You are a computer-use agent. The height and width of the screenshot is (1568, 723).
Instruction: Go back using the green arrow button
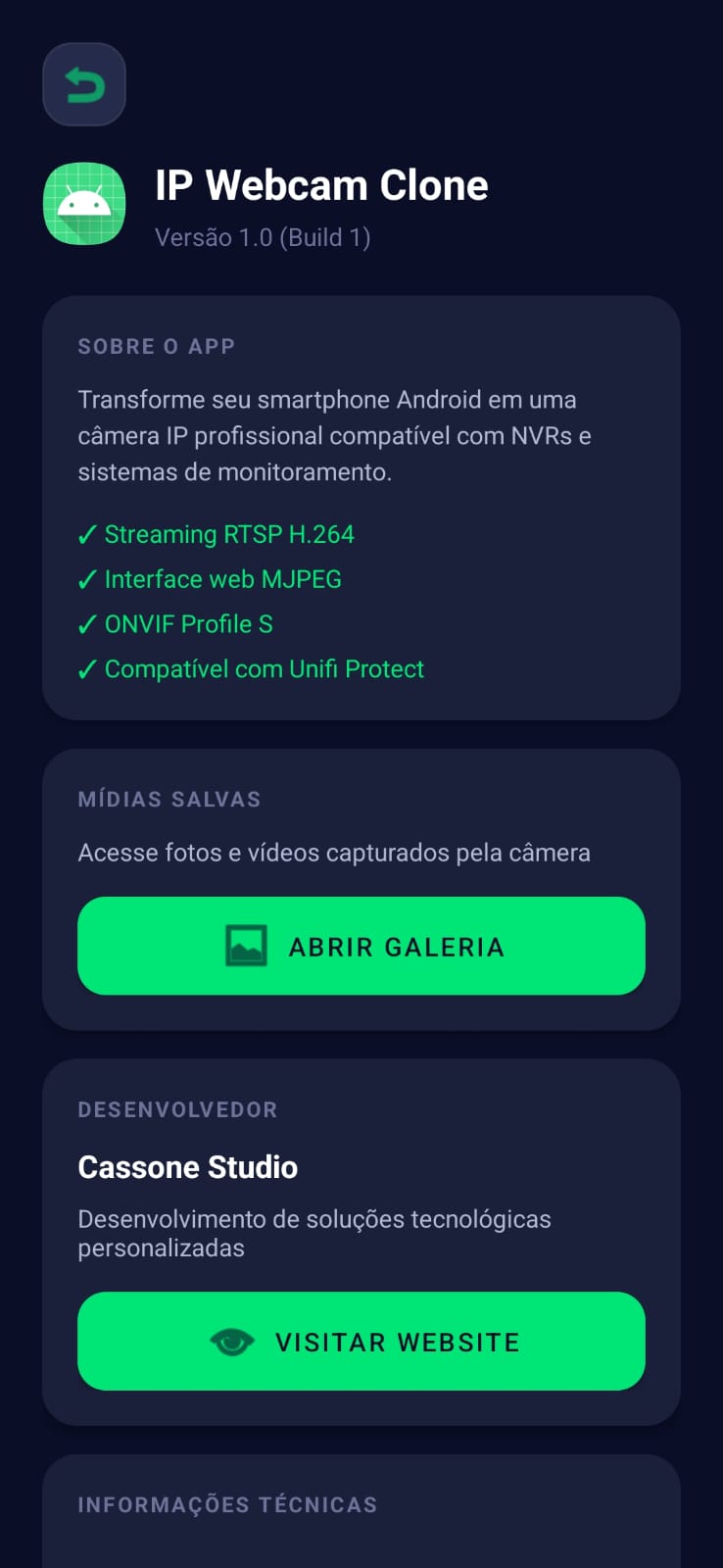coord(84,85)
